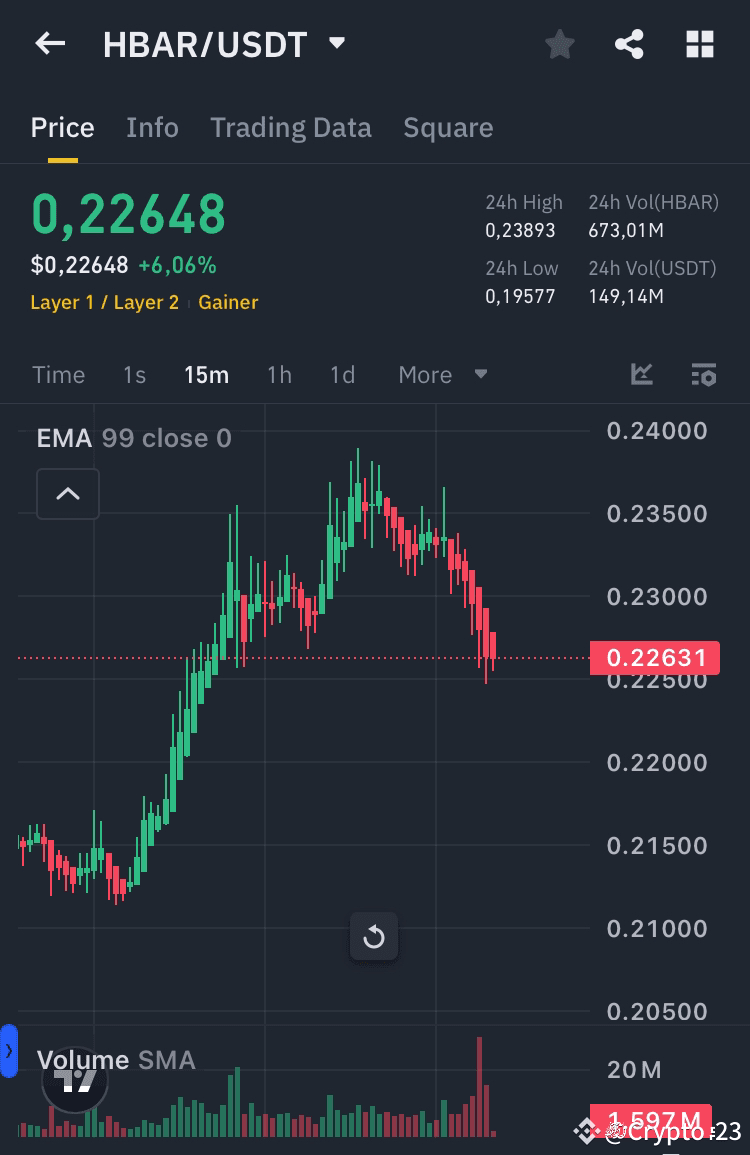
Task: Switch chart style using the line chart icon
Action: (641, 374)
